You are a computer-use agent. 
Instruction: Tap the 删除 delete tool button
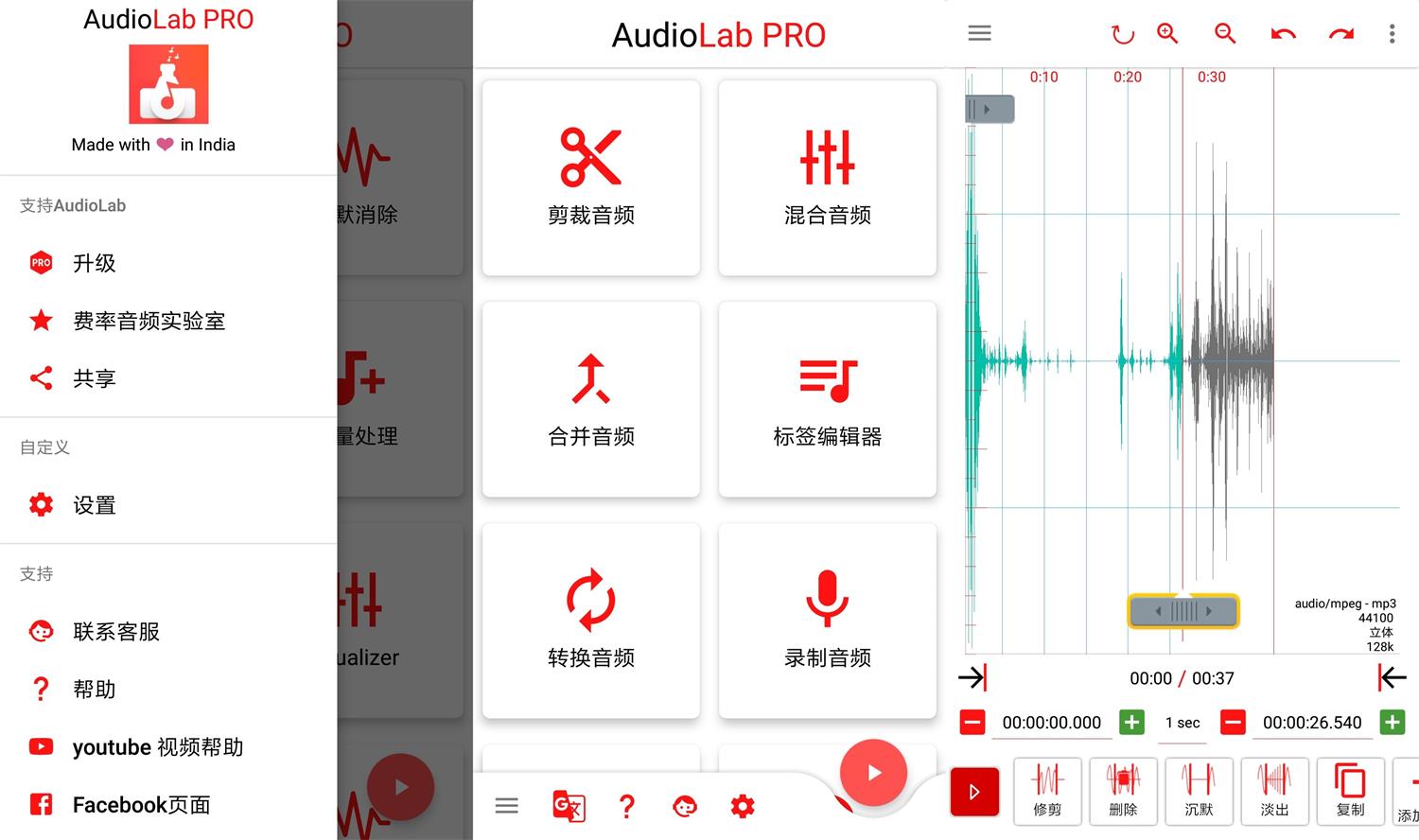tap(1123, 790)
